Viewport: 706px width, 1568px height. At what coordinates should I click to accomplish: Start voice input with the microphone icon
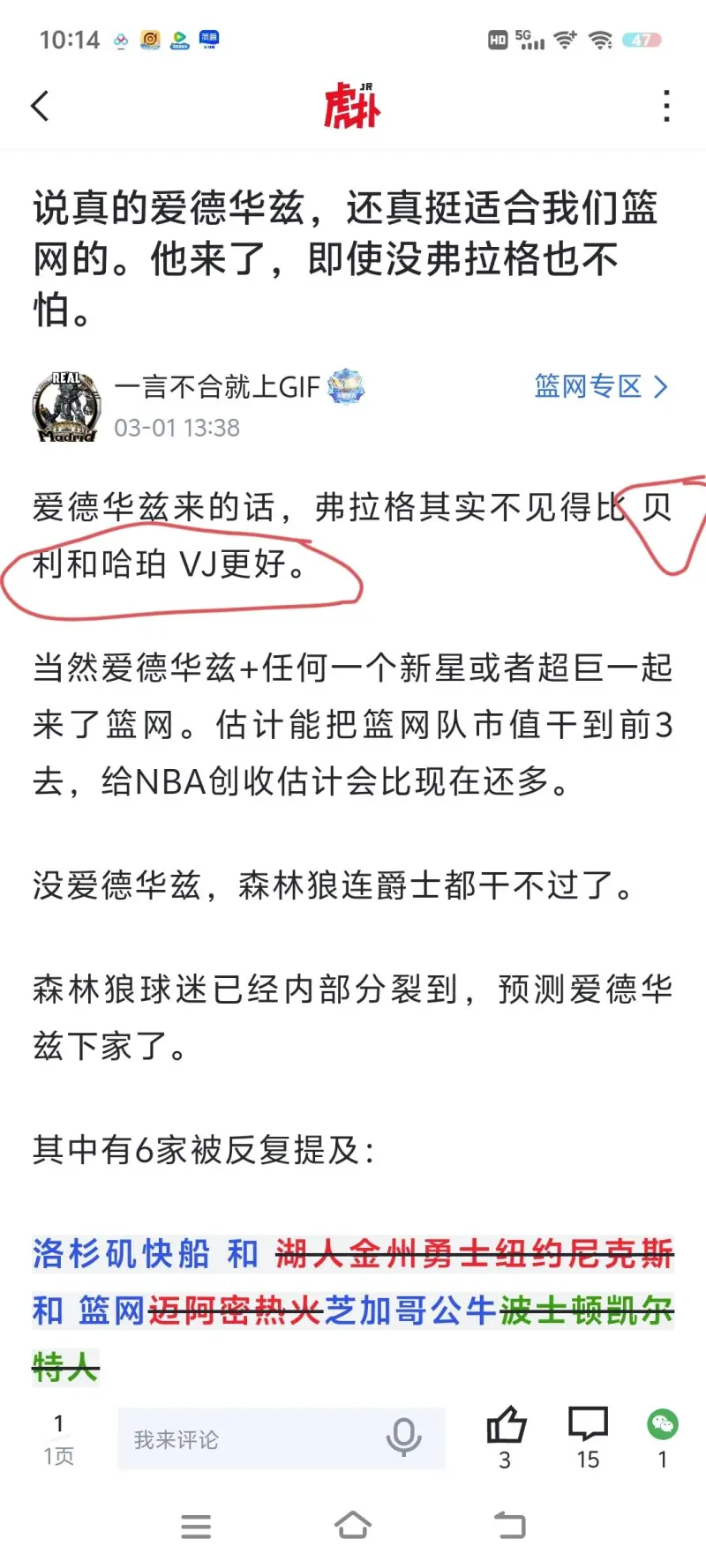(x=403, y=1437)
